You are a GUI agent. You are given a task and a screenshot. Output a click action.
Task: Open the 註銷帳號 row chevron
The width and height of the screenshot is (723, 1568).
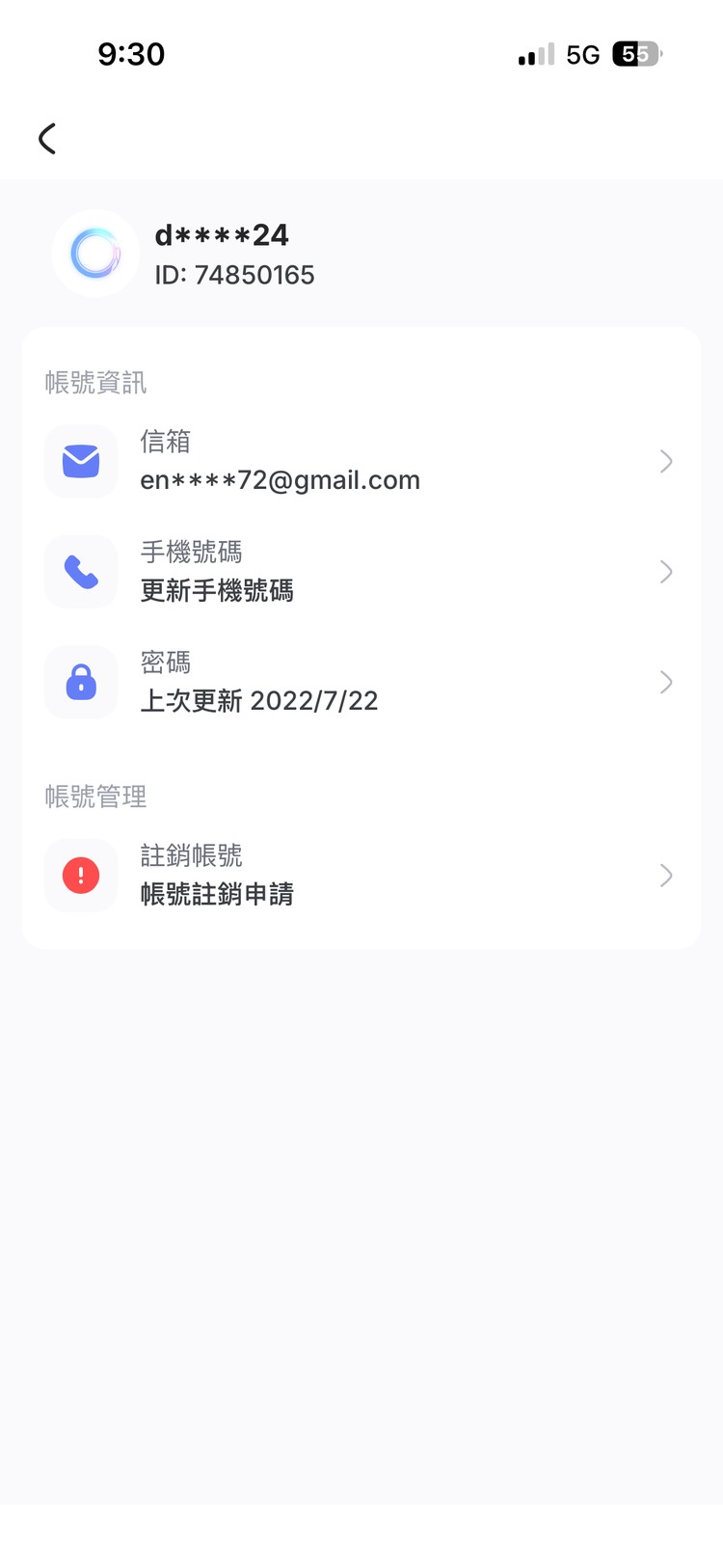click(x=666, y=875)
